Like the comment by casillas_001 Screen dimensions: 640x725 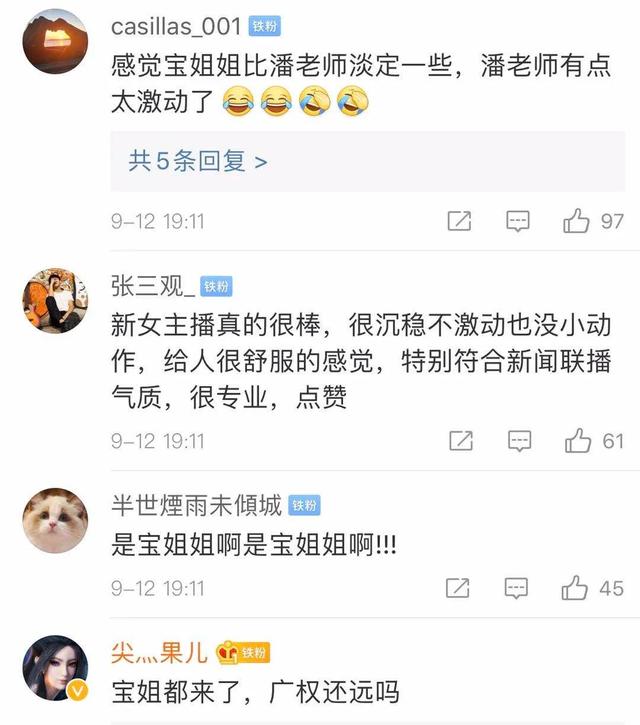click(x=577, y=221)
